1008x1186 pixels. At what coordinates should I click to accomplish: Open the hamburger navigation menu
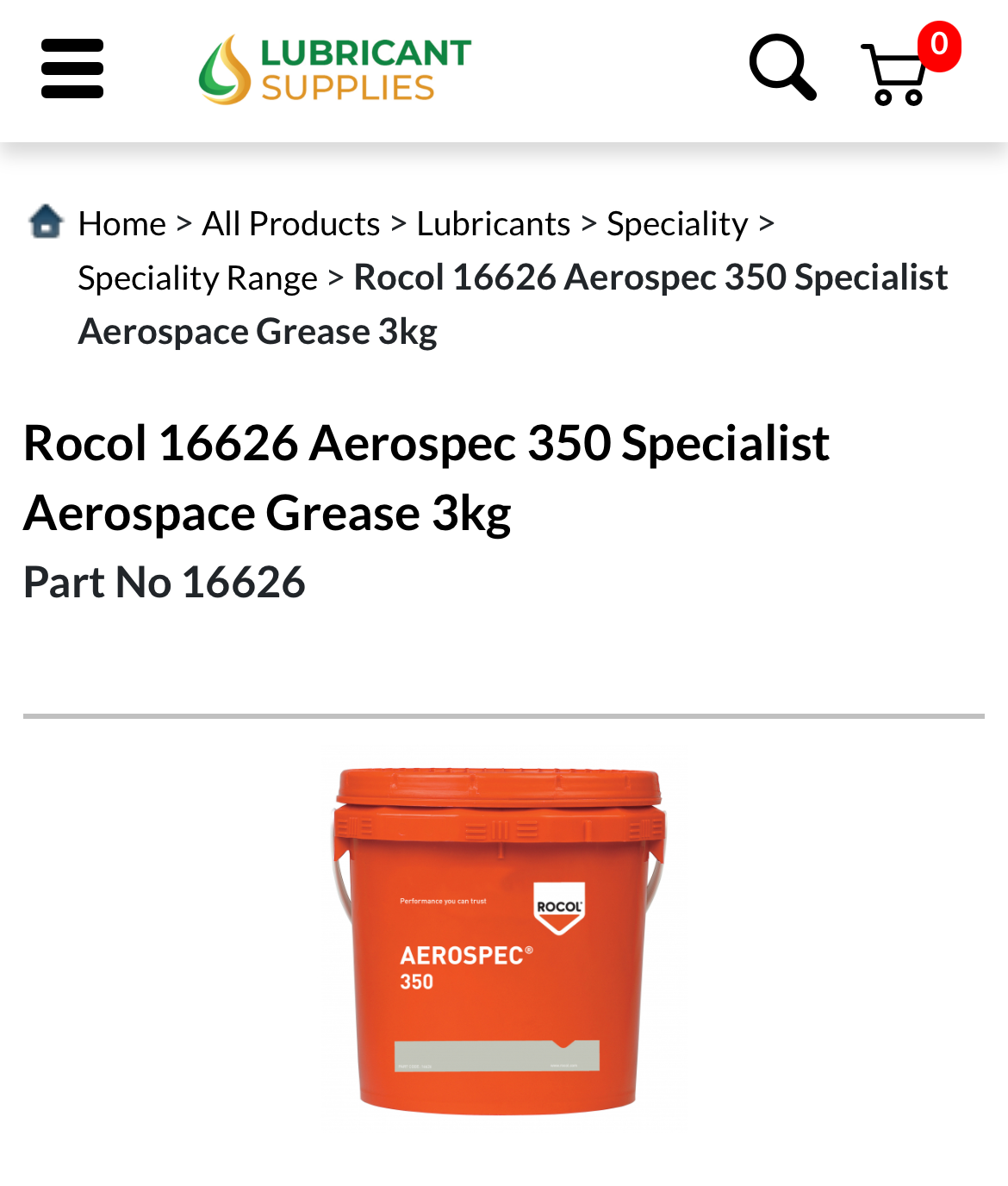[72, 68]
